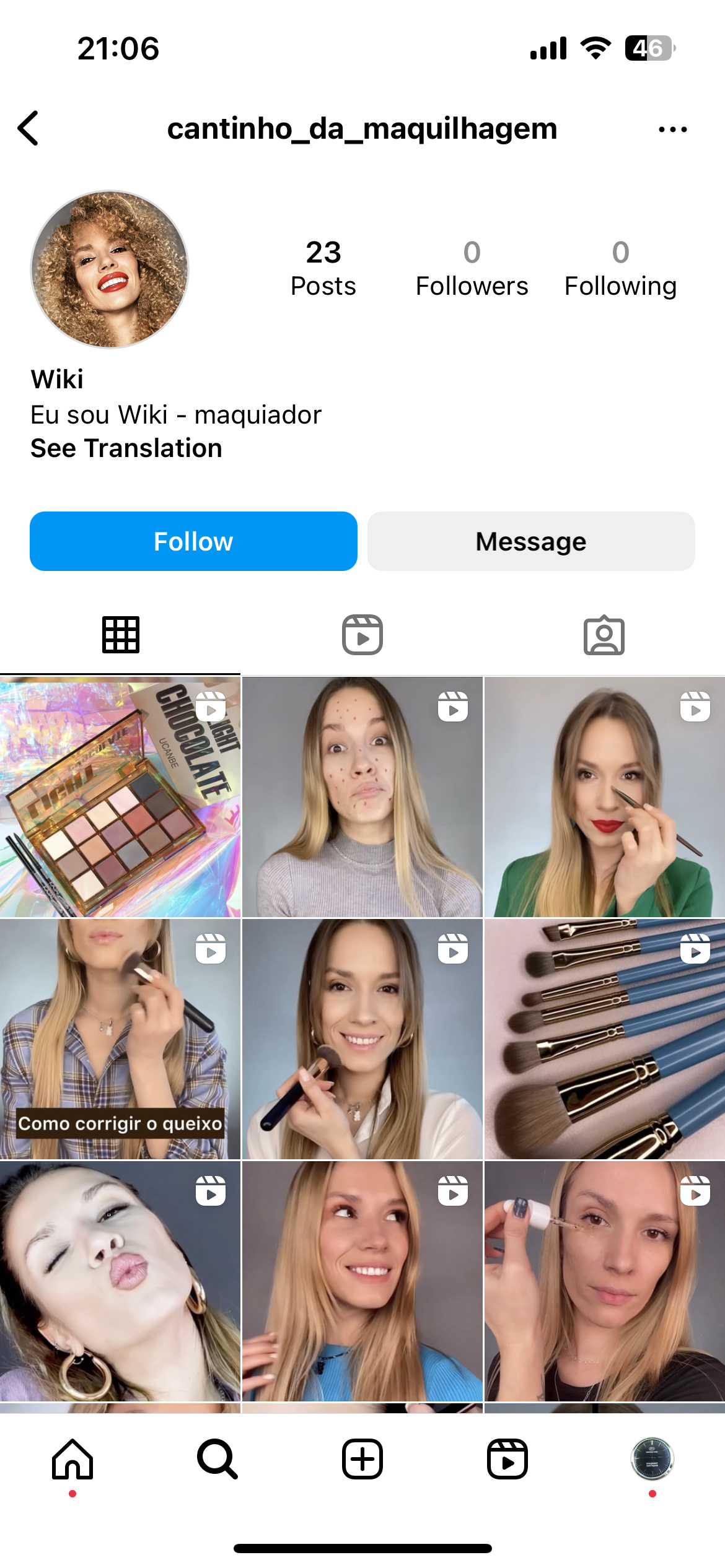The width and height of the screenshot is (725, 1568).
Task: Go back using the top-left arrow
Action: (29, 129)
